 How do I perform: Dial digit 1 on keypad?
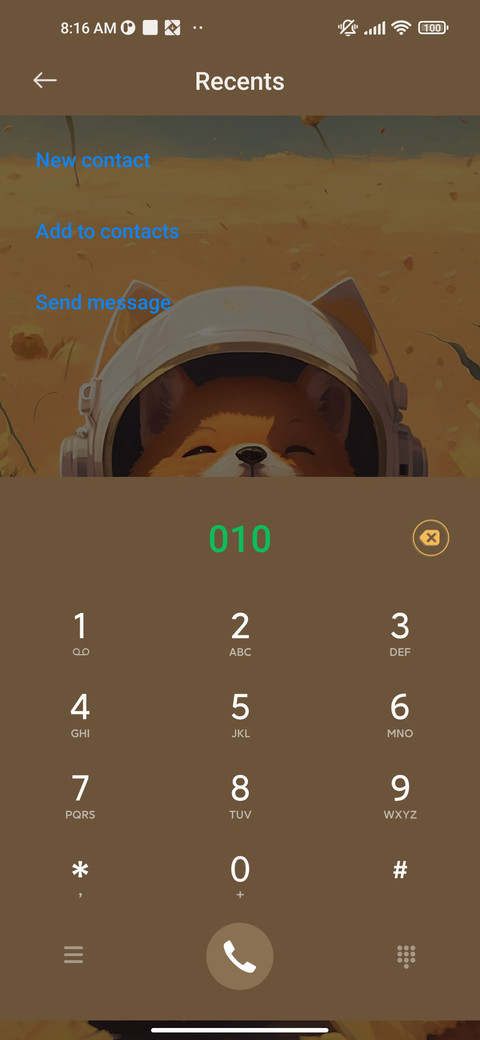[x=80, y=635]
